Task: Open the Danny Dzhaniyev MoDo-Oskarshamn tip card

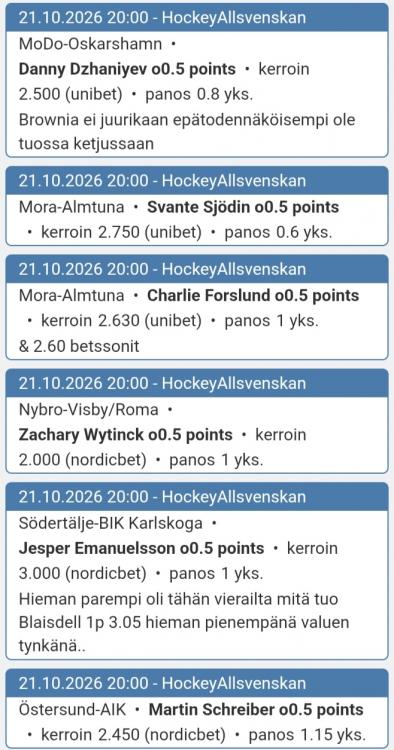Action: pyautogui.click(x=197, y=80)
